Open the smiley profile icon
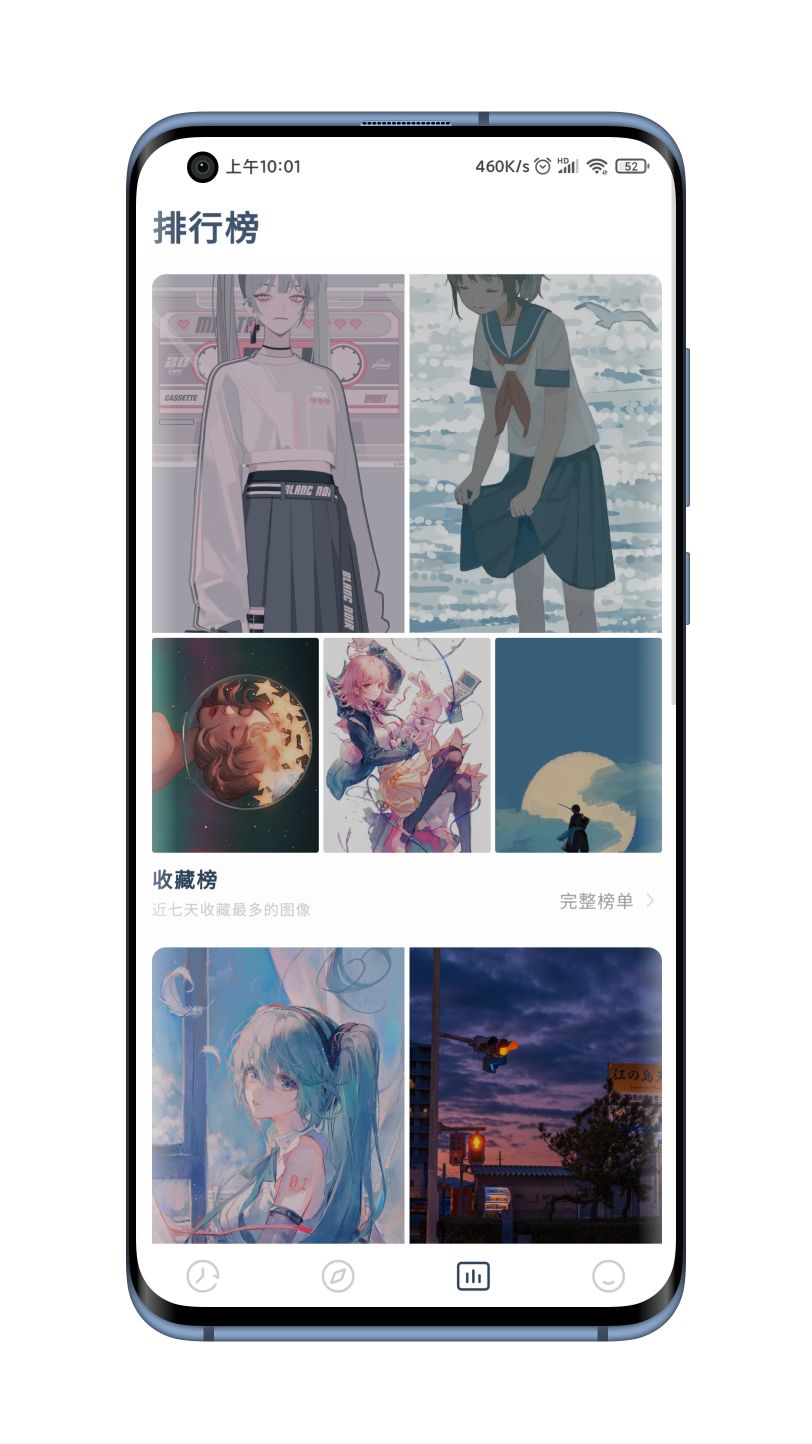 click(608, 1277)
